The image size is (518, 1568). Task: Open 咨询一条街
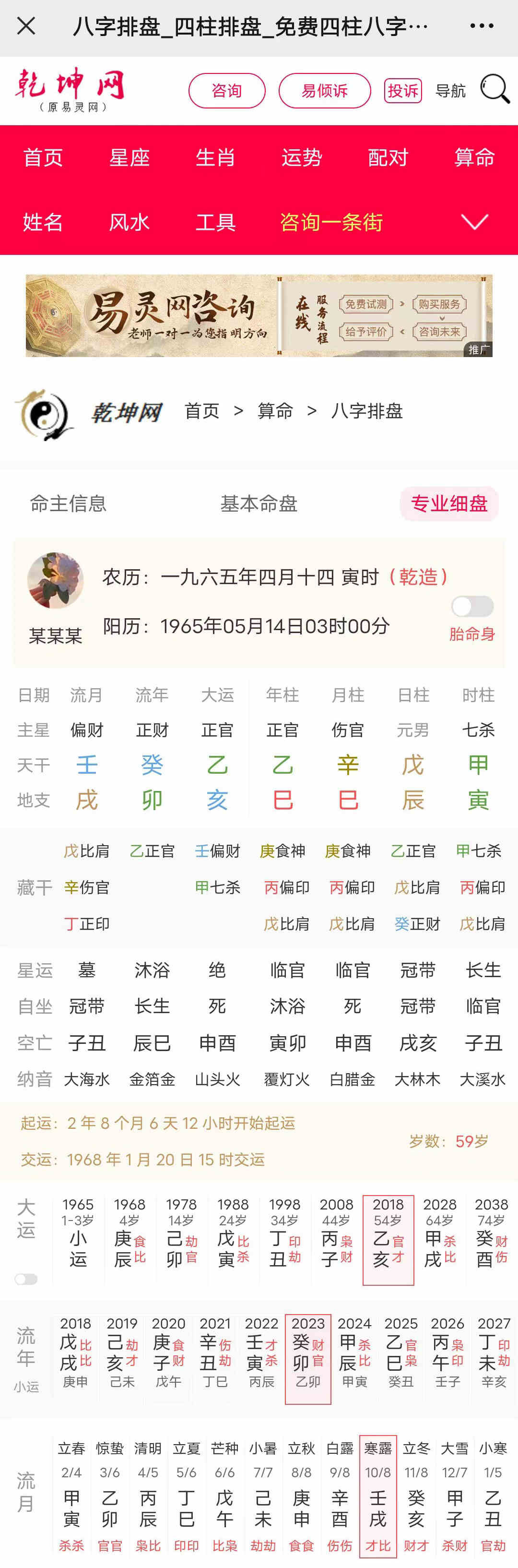pos(331,222)
